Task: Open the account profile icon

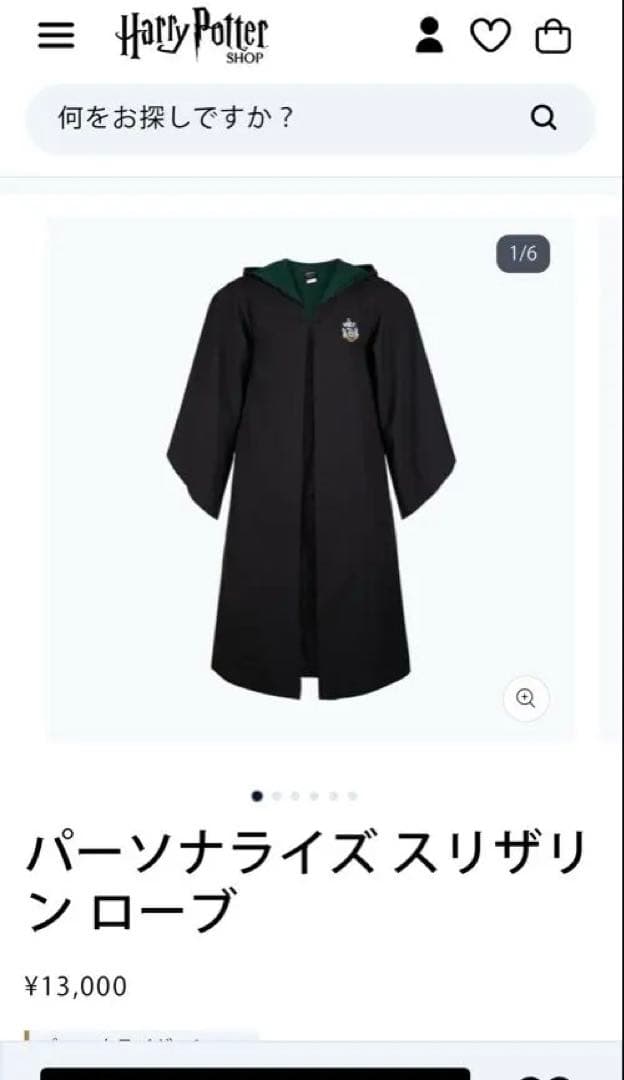Action: tap(429, 36)
